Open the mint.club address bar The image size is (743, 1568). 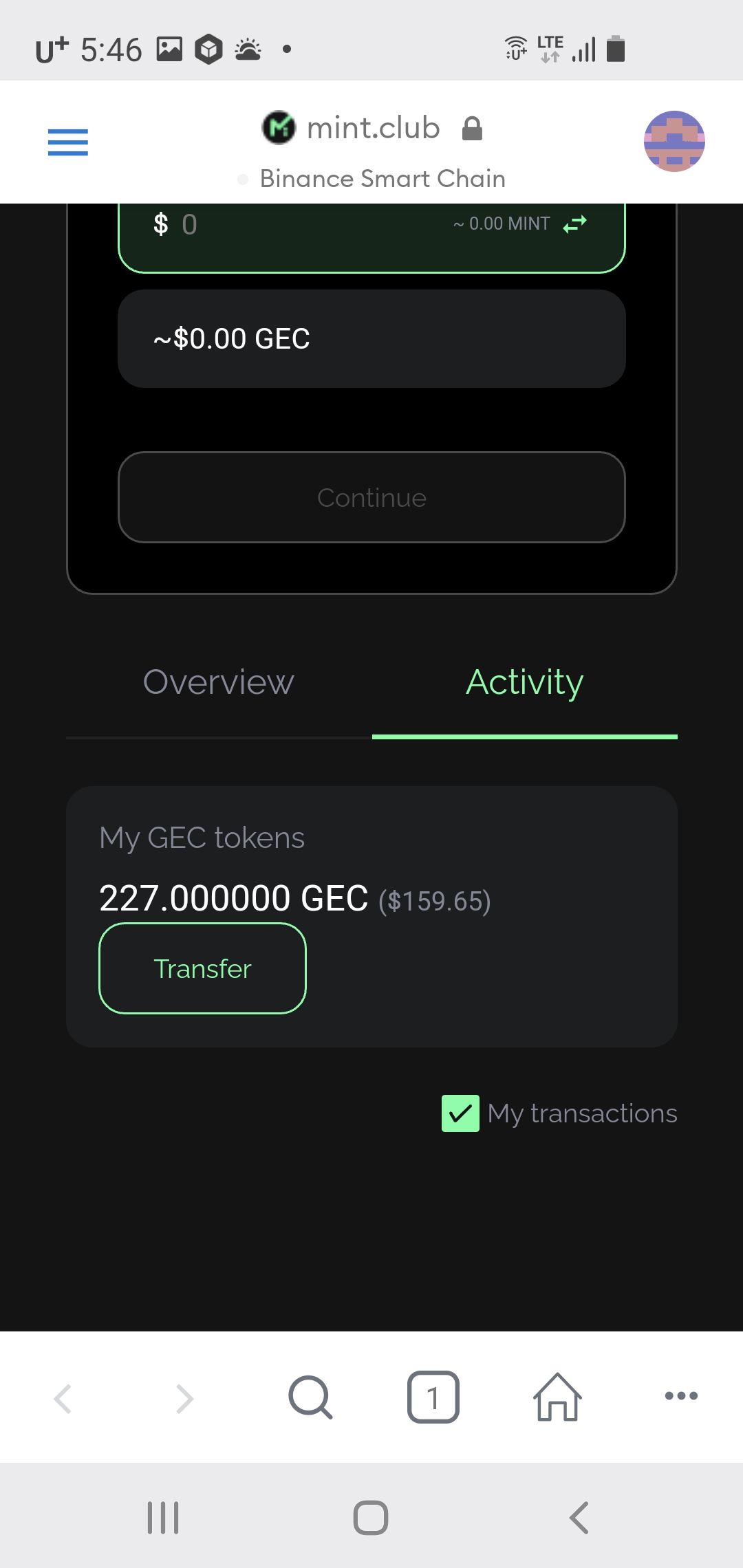coord(372,129)
